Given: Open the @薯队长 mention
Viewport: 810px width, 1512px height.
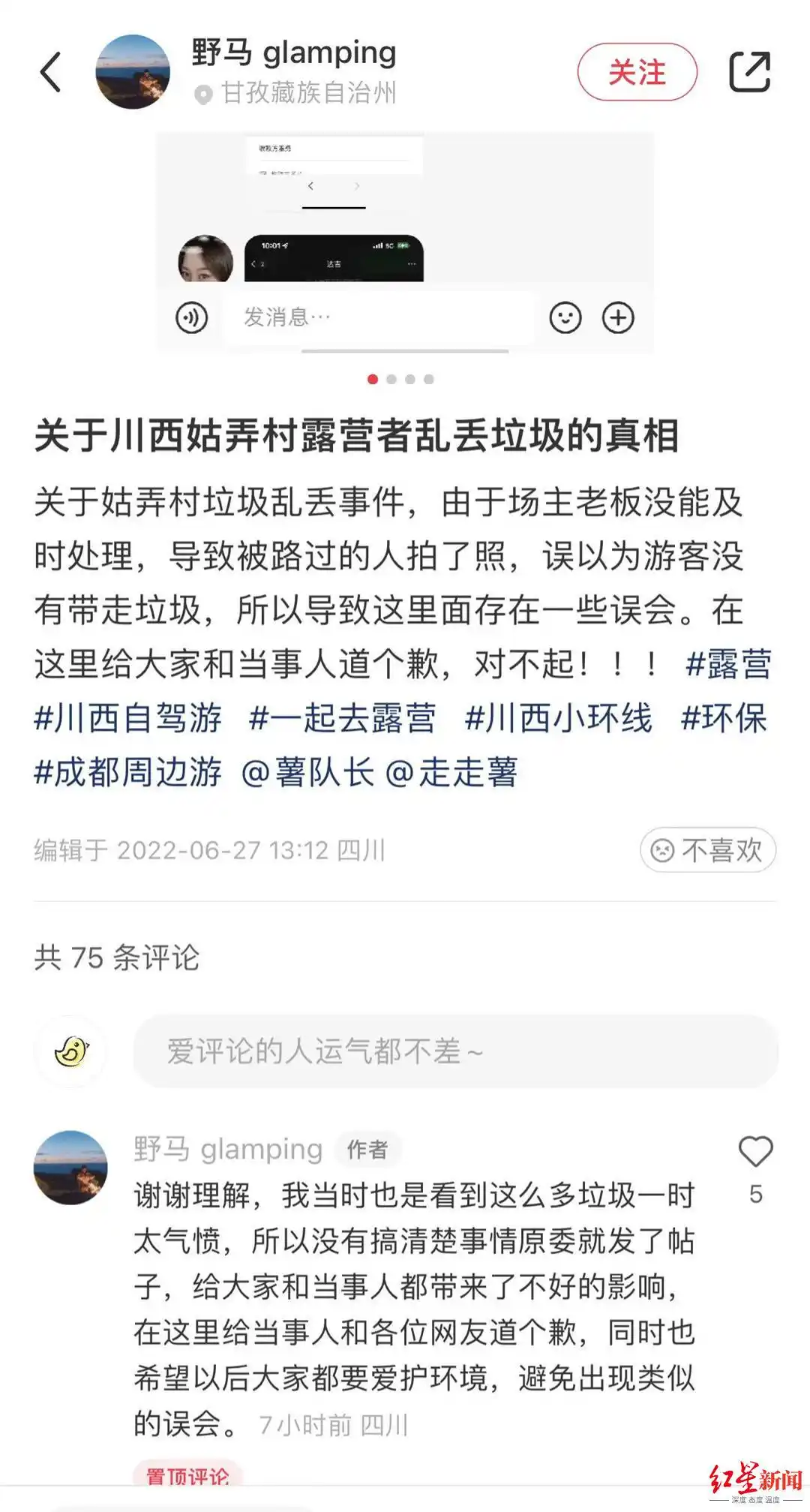Looking at the screenshot, I should (307, 772).
